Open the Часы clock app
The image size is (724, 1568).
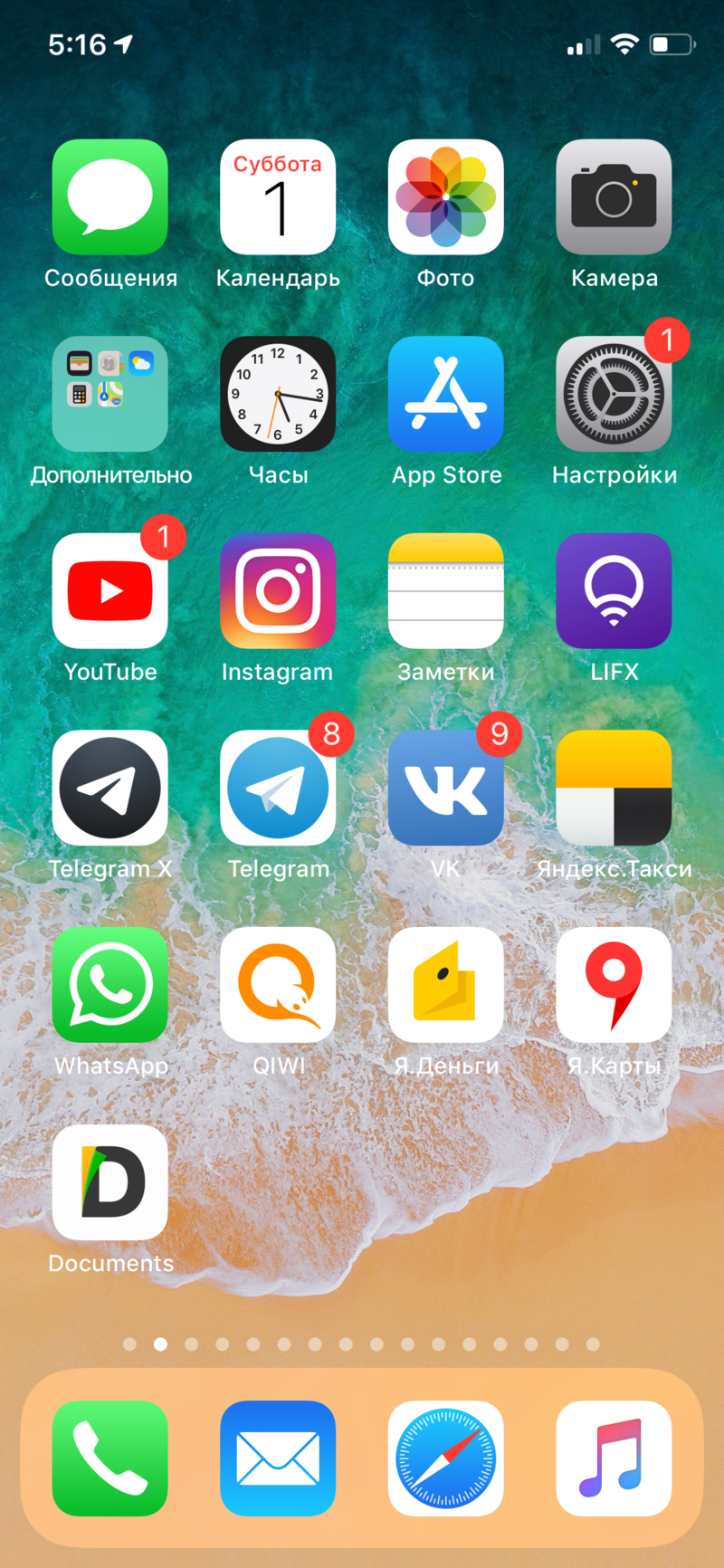point(278,394)
